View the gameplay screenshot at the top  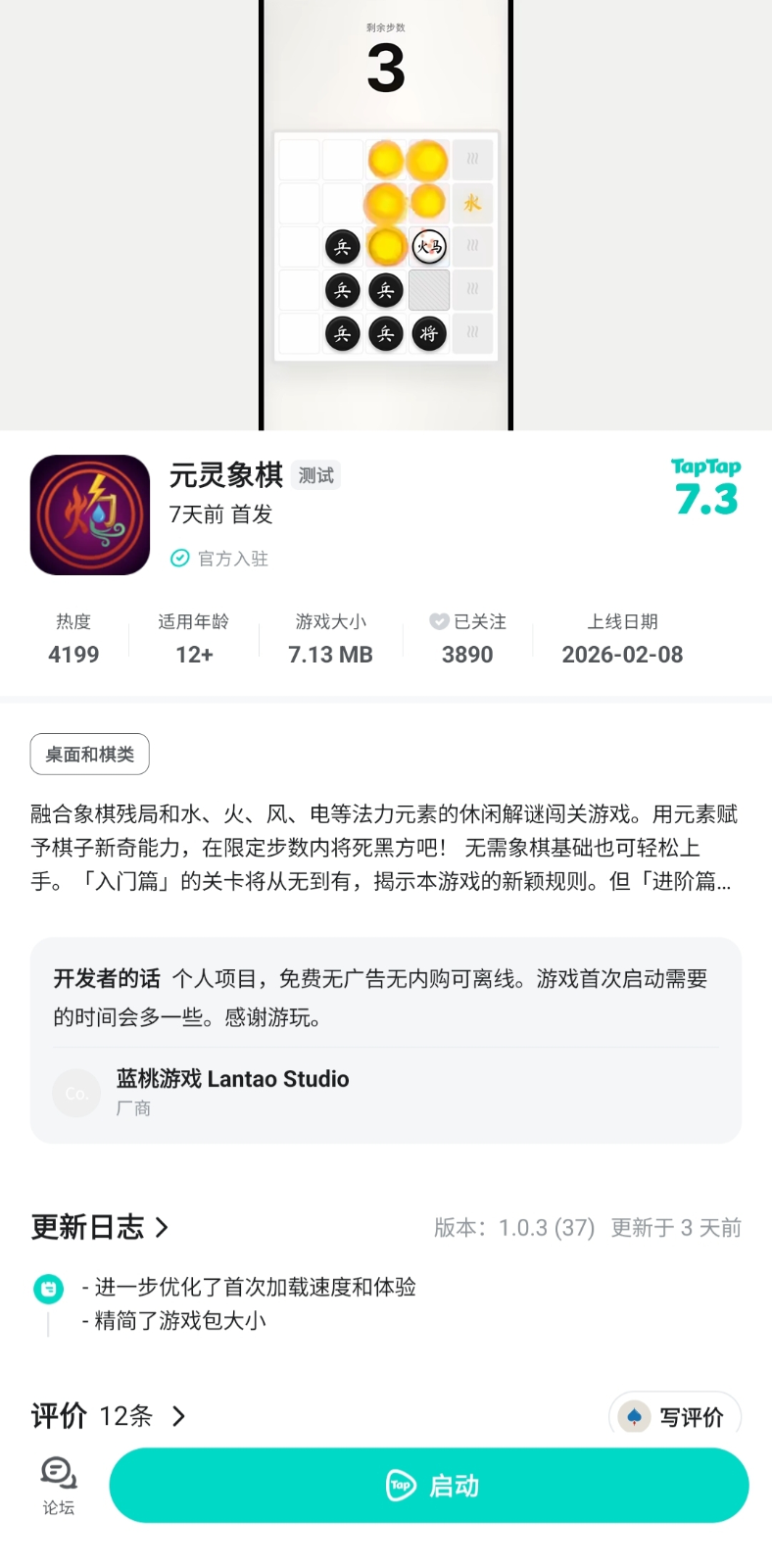385,216
